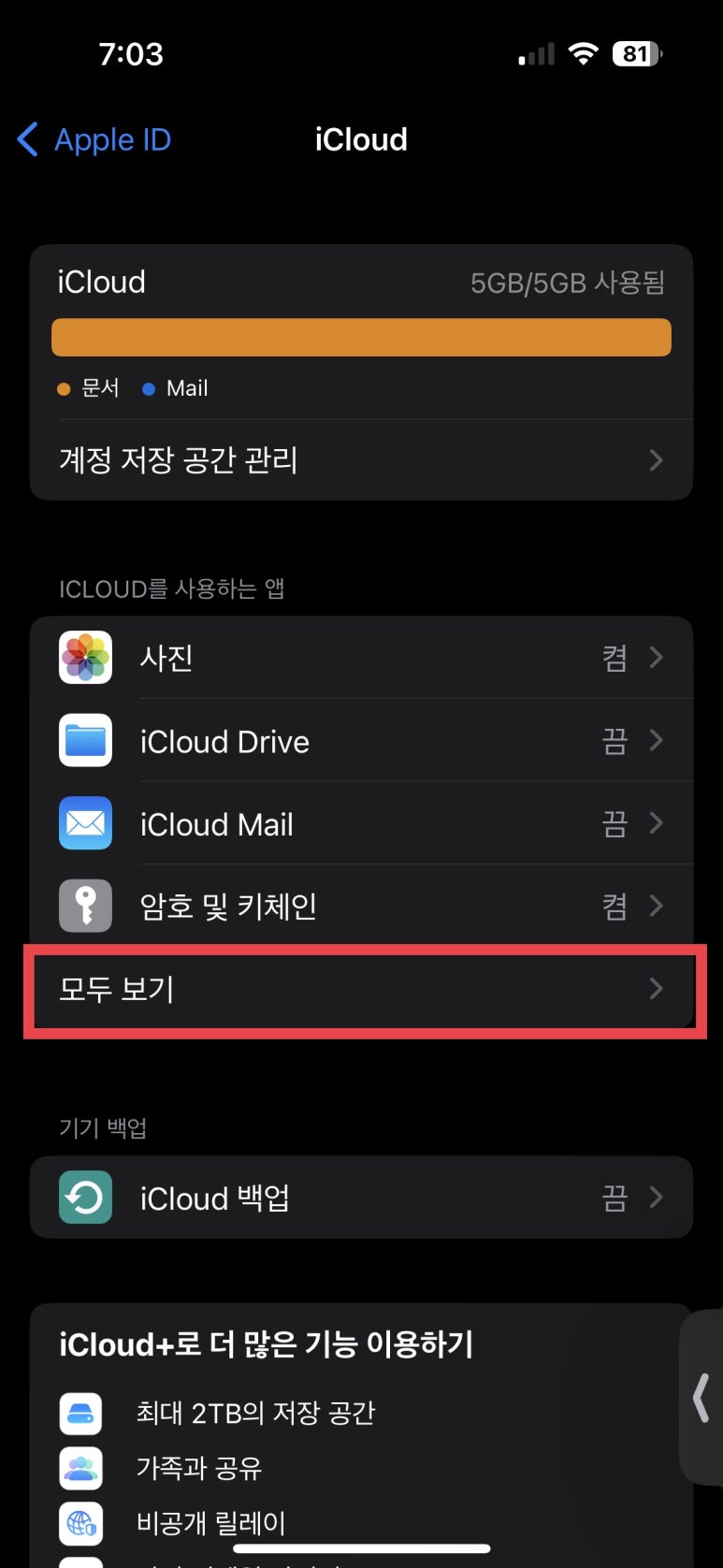Open iCloud Mail settings

tap(361, 824)
